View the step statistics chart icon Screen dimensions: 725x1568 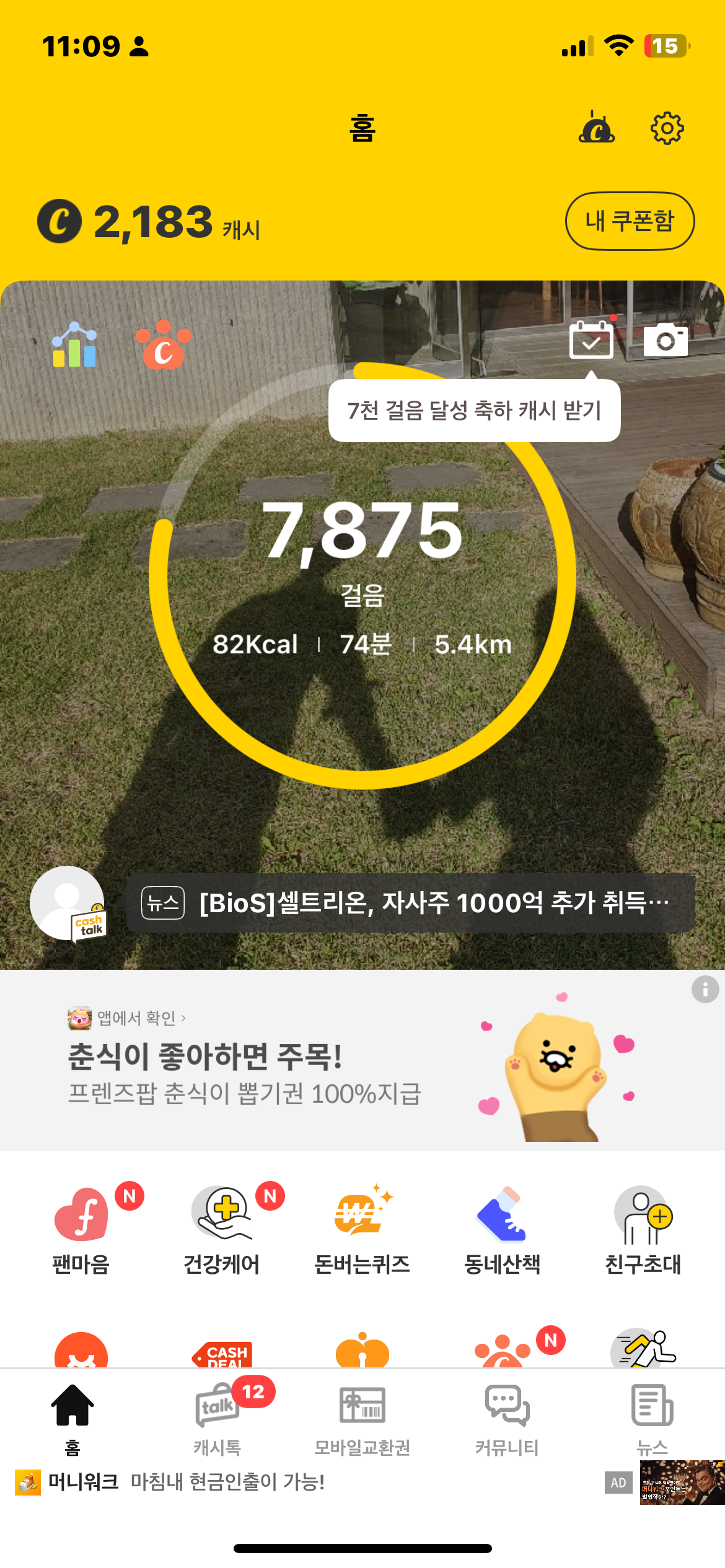(74, 345)
